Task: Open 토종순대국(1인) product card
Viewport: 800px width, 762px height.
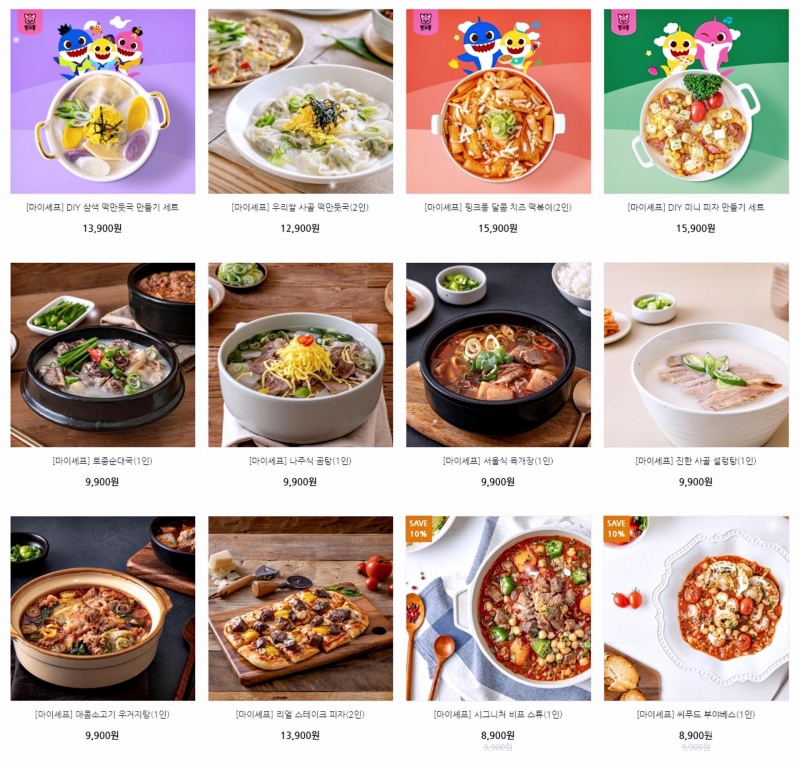Action: 102,355
